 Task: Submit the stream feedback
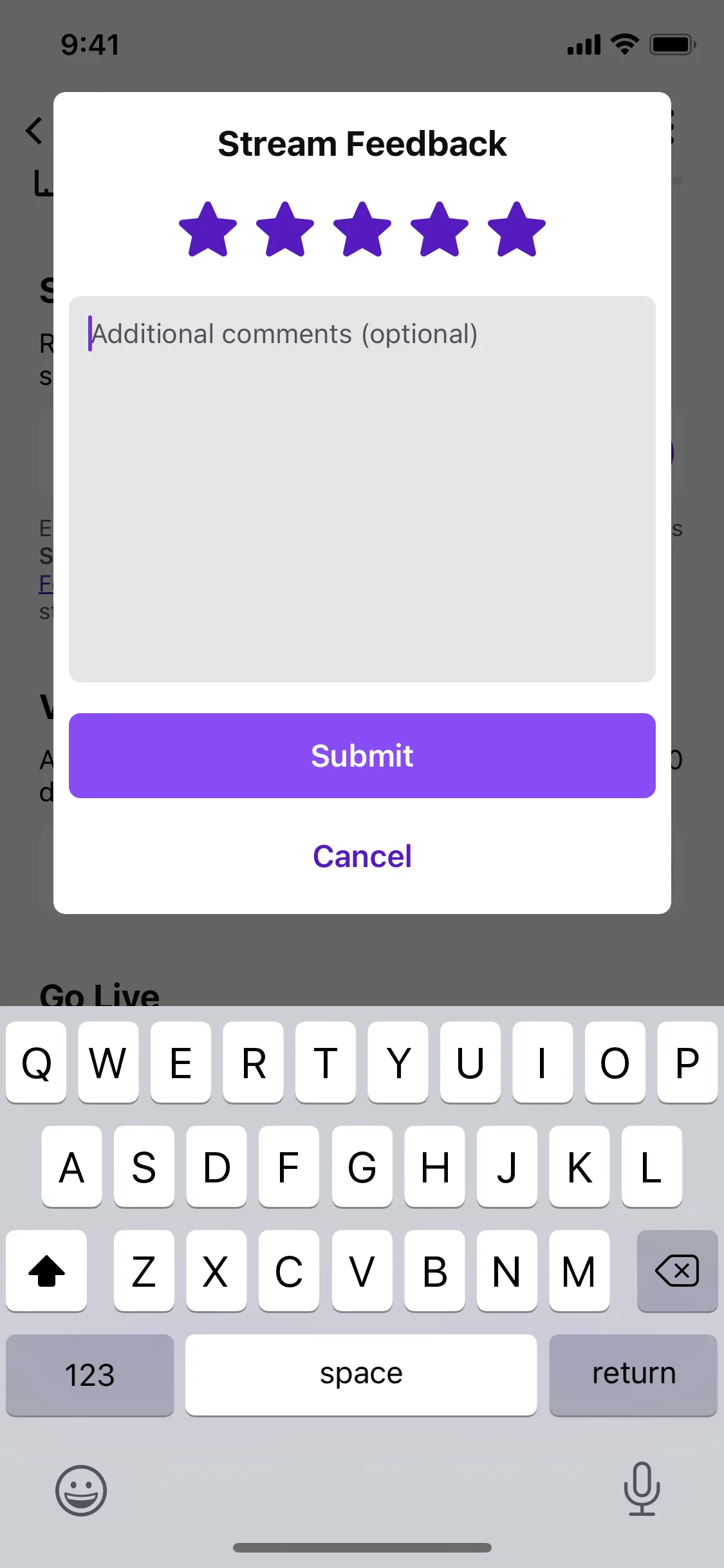pos(362,756)
